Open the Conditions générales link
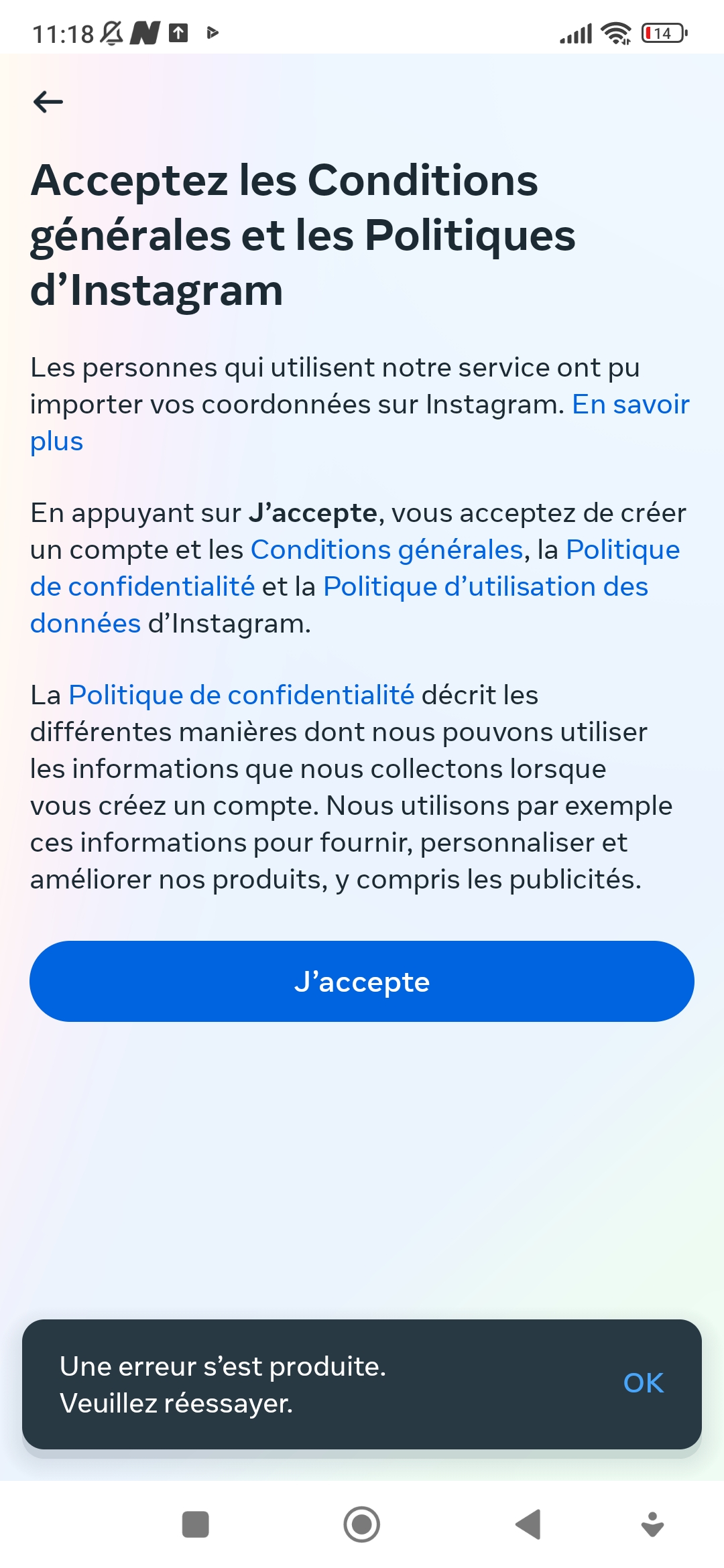 [x=387, y=549]
